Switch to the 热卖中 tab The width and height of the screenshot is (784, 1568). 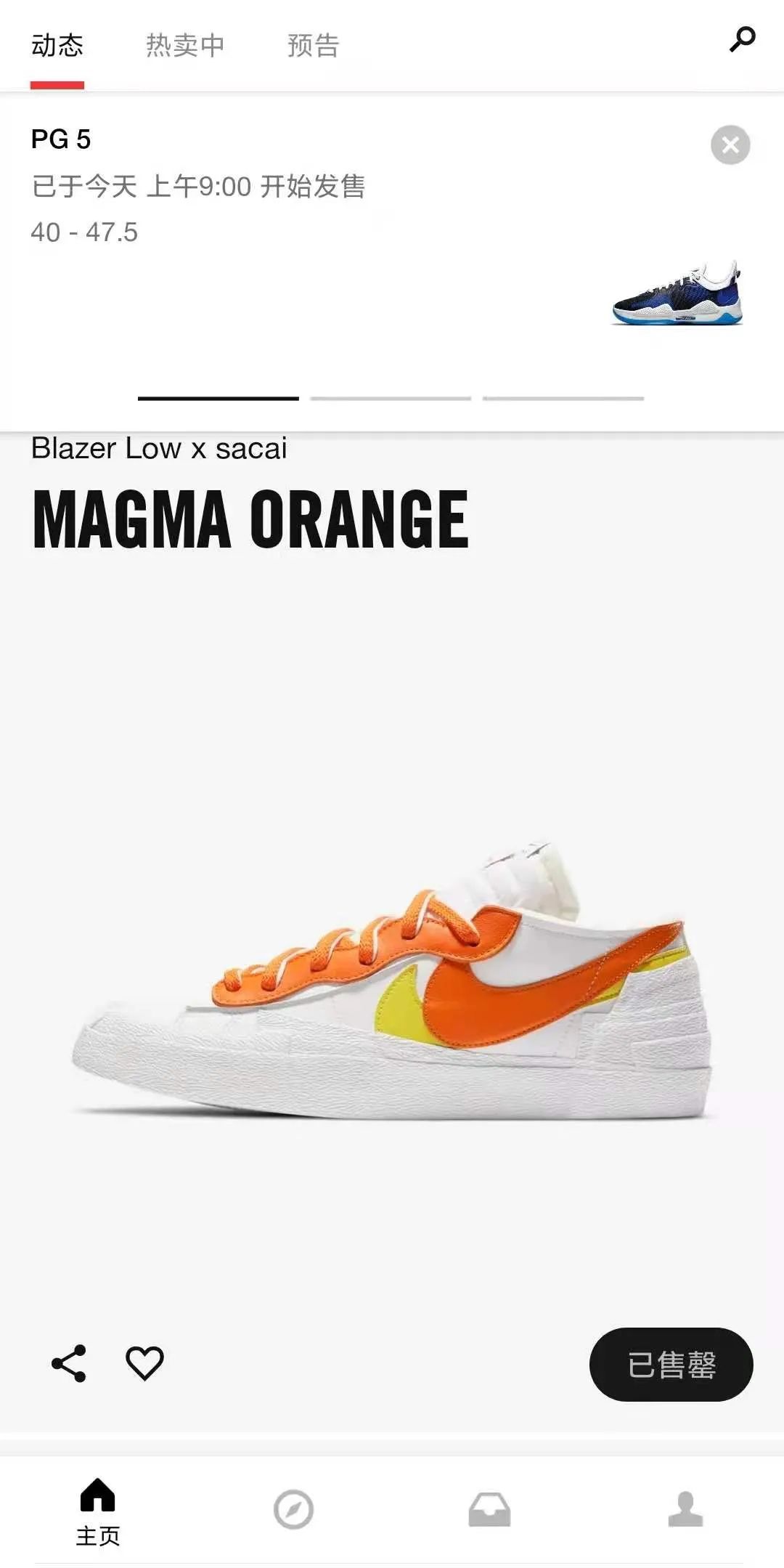pyautogui.click(x=185, y=46)
